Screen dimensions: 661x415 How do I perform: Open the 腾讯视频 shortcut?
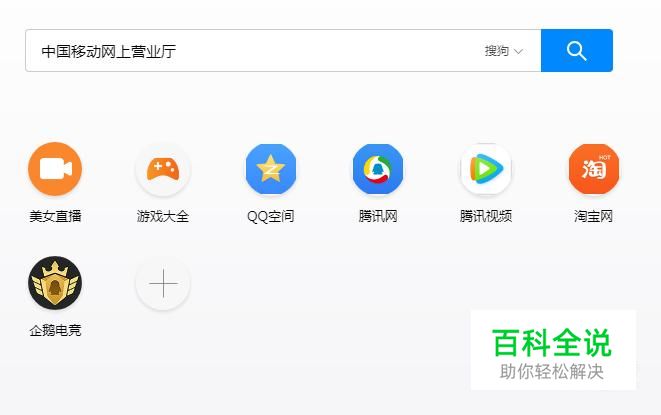click(486, 169)
